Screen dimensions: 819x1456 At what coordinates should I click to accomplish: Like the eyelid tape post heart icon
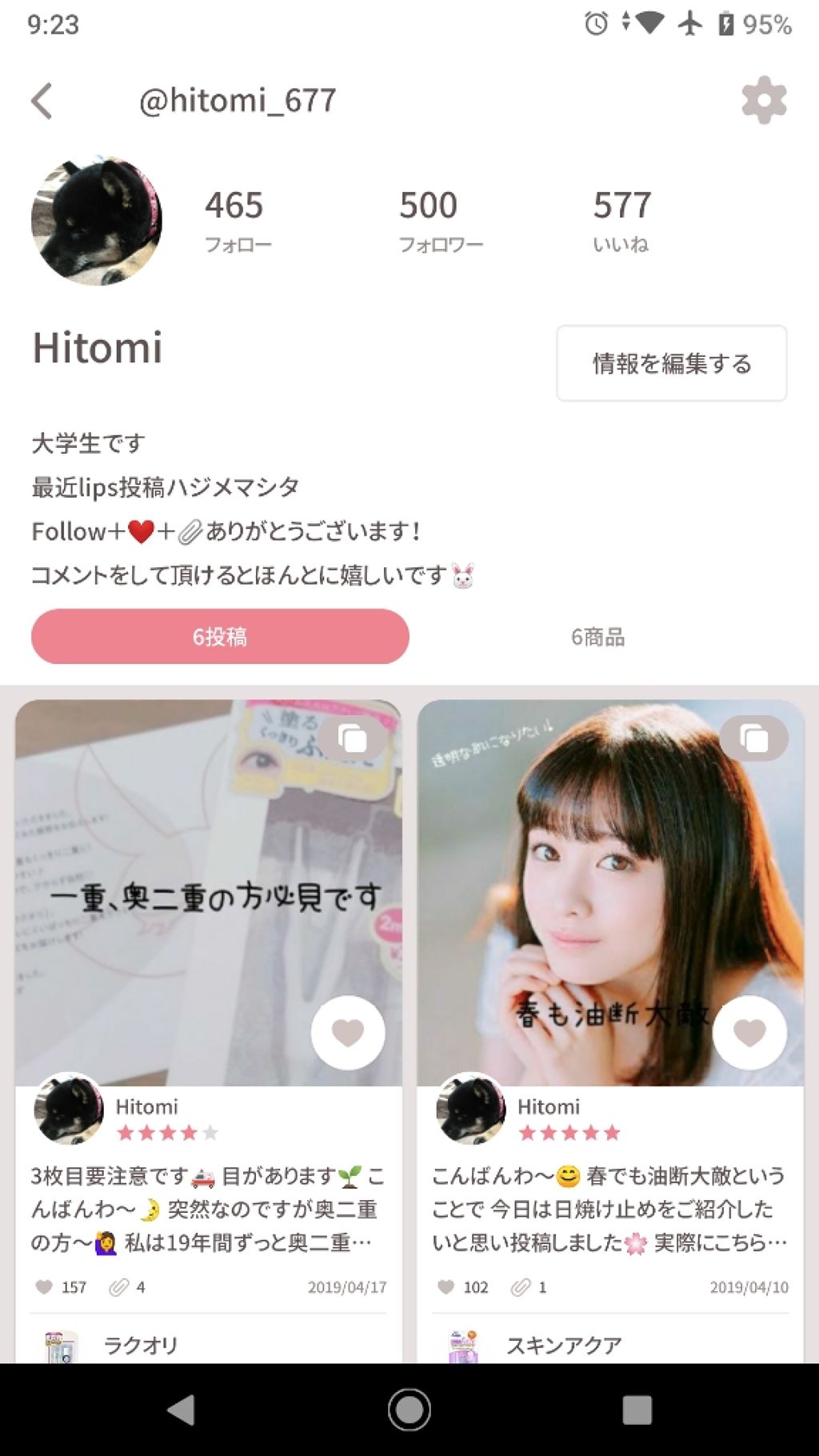pyautogui.click(x=347, y=1033)
